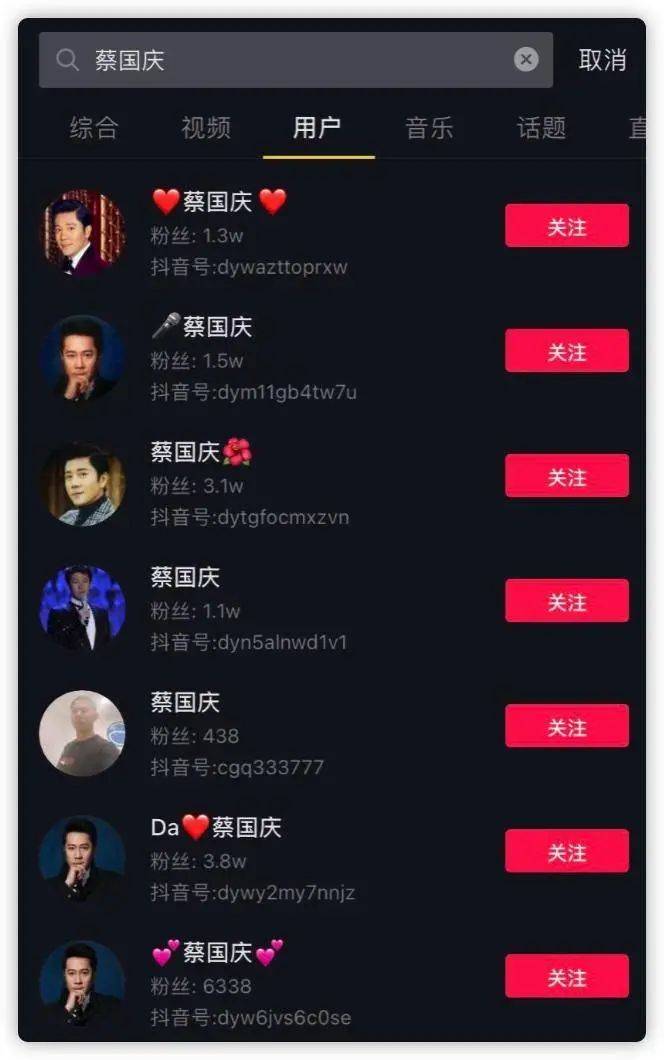The height and width of the screenshot is (1060, 664).
Task: Clear the search text with the X icon
Action: coord(526,60)
